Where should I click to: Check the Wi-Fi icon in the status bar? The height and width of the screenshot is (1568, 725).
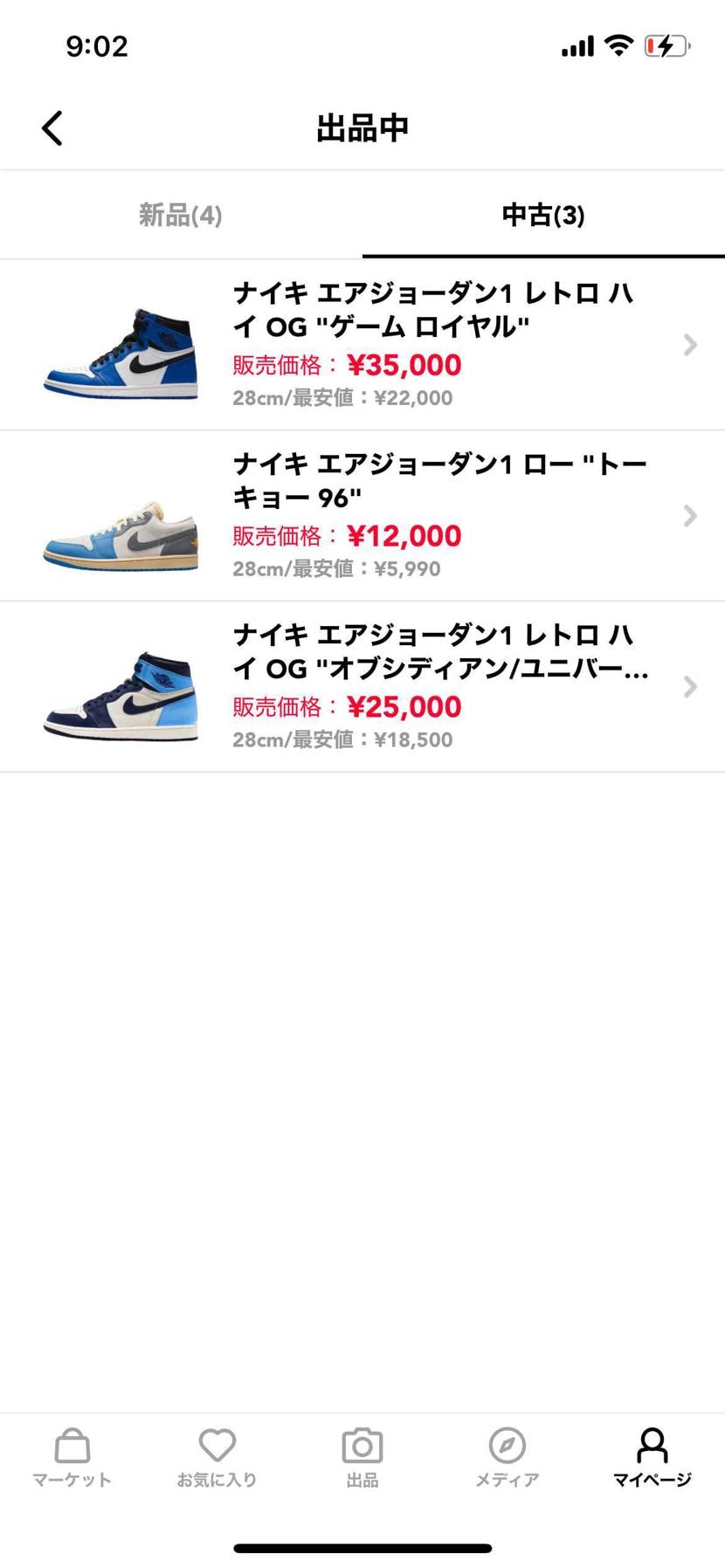[618, 45]
